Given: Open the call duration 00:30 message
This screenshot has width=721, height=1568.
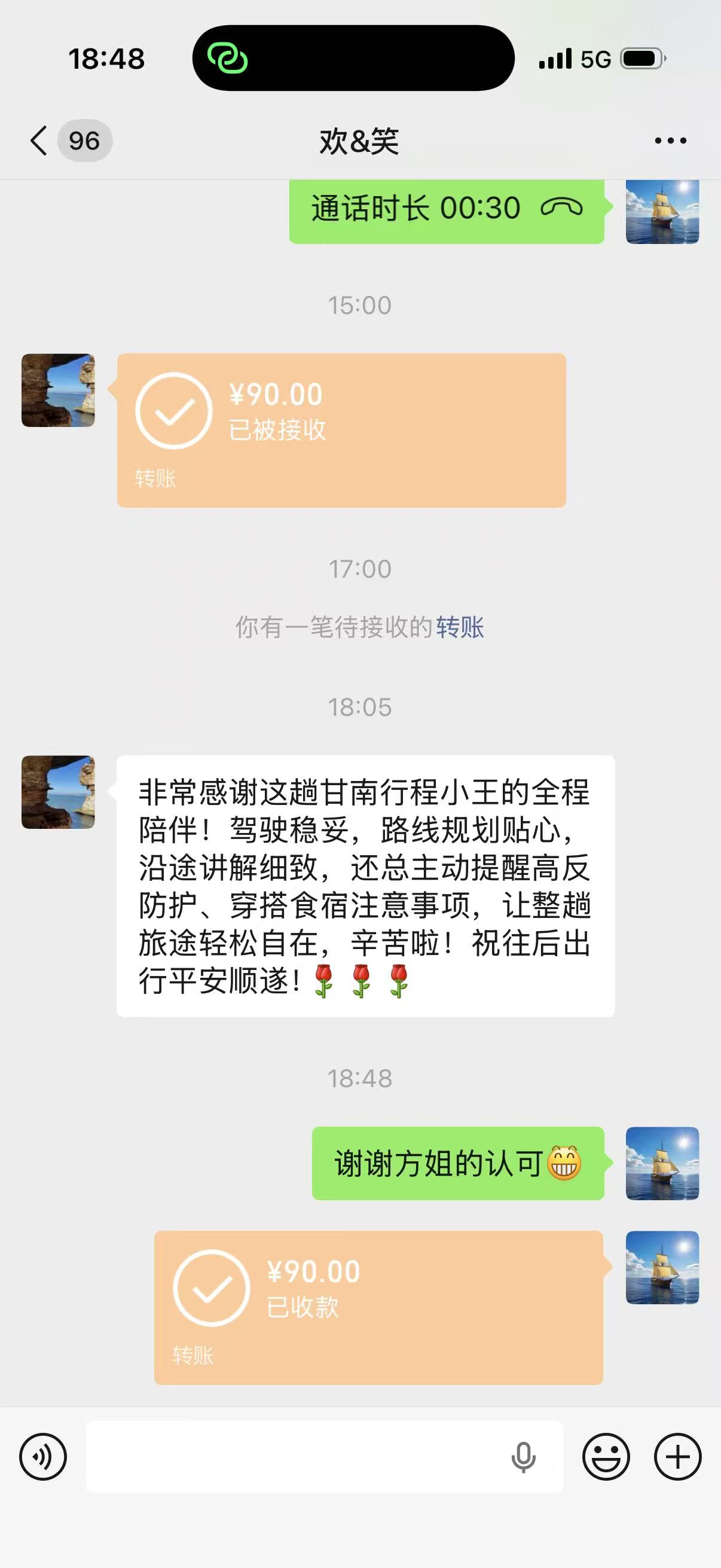Looking at the screenshot, I should click(447, 209).
